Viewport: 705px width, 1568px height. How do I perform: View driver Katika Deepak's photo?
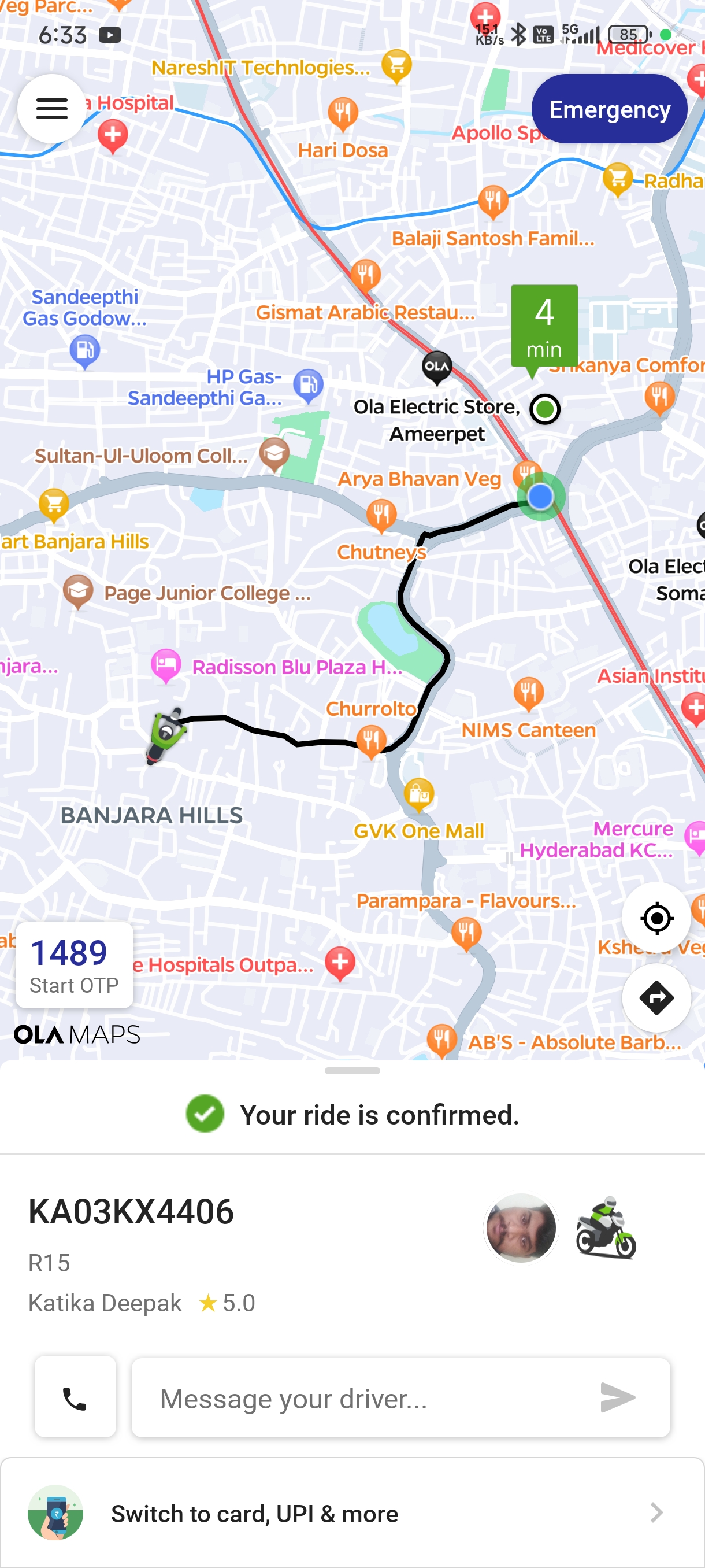click(520, 1227)
